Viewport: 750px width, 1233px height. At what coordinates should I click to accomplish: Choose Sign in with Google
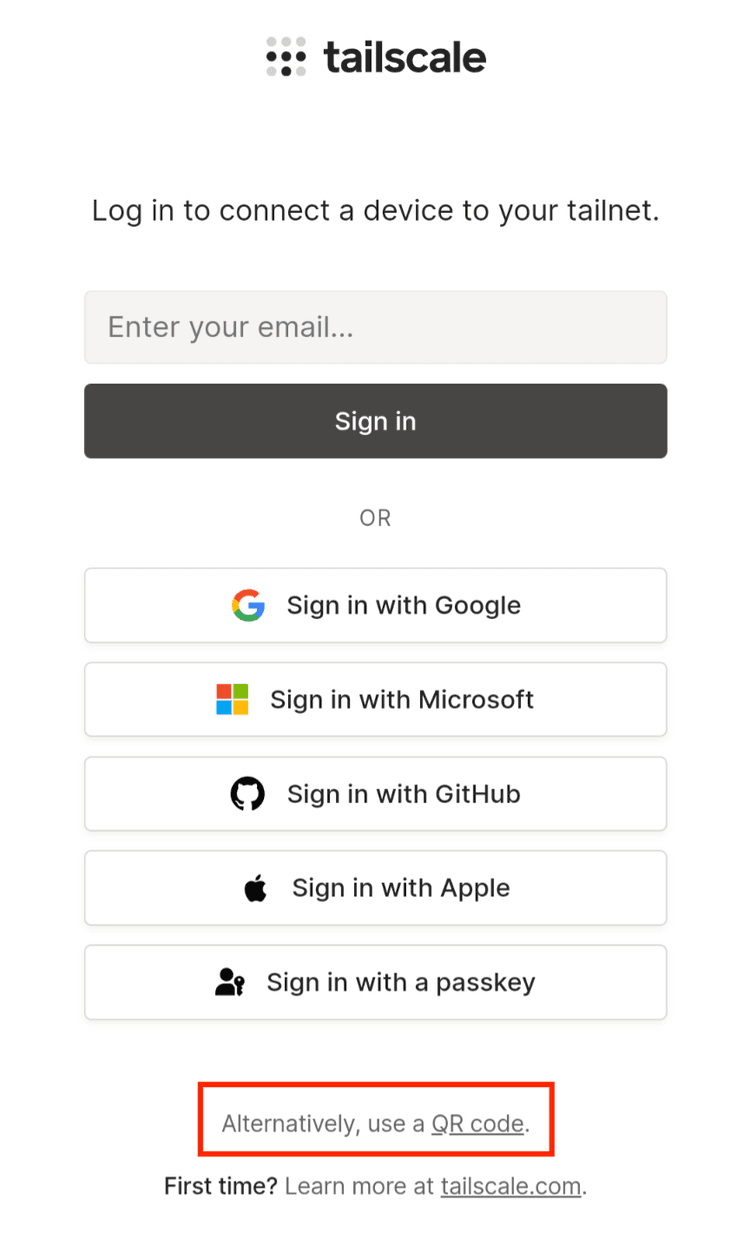375,605
